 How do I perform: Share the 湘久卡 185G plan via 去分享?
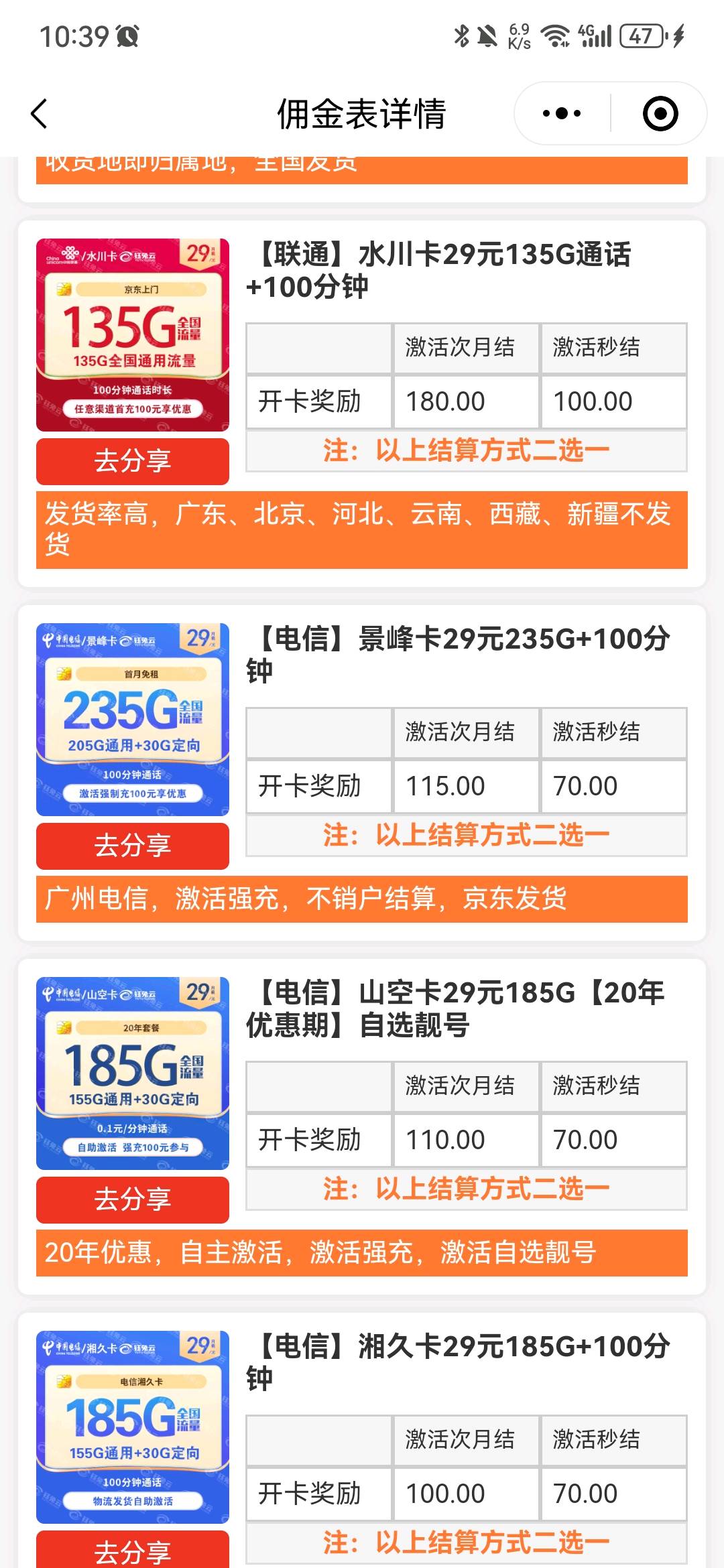click(133, 1549)
